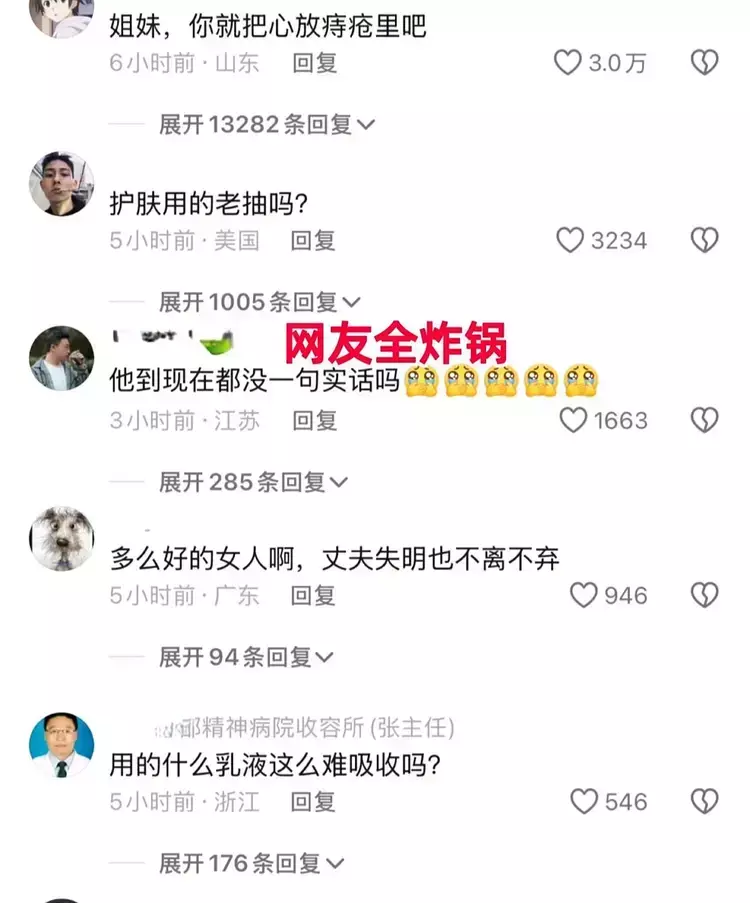750x903 pixels.
Task: Like the comment 多么好的女人啊
Action: (x=583, y=596)
